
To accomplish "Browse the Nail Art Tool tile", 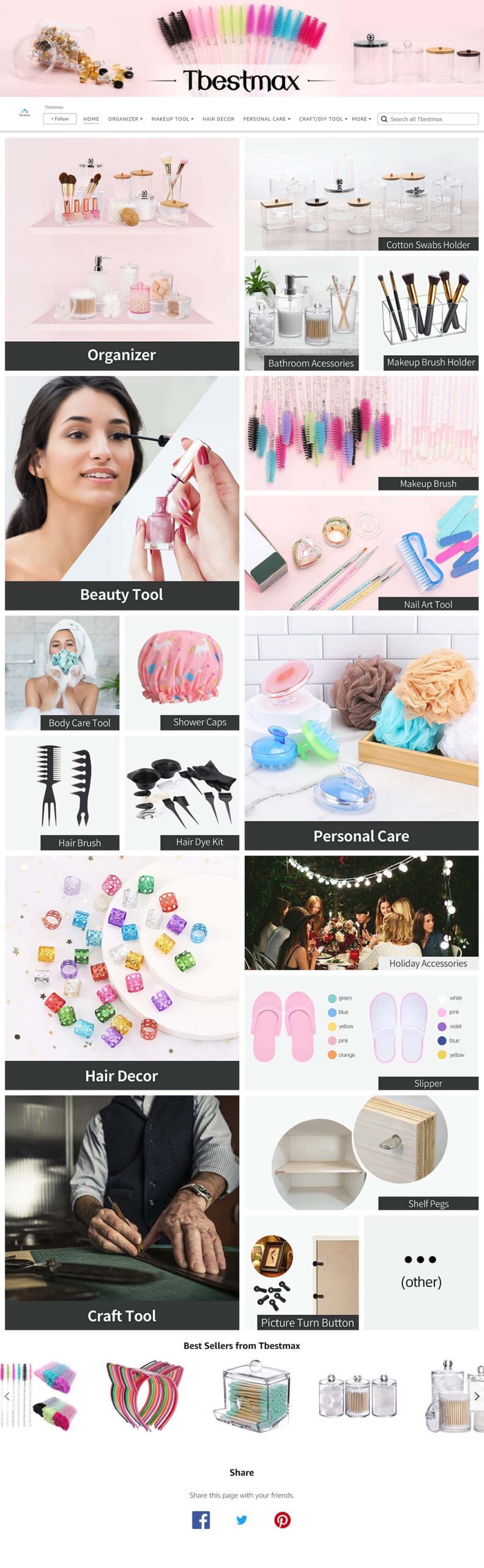I will 361,552.
